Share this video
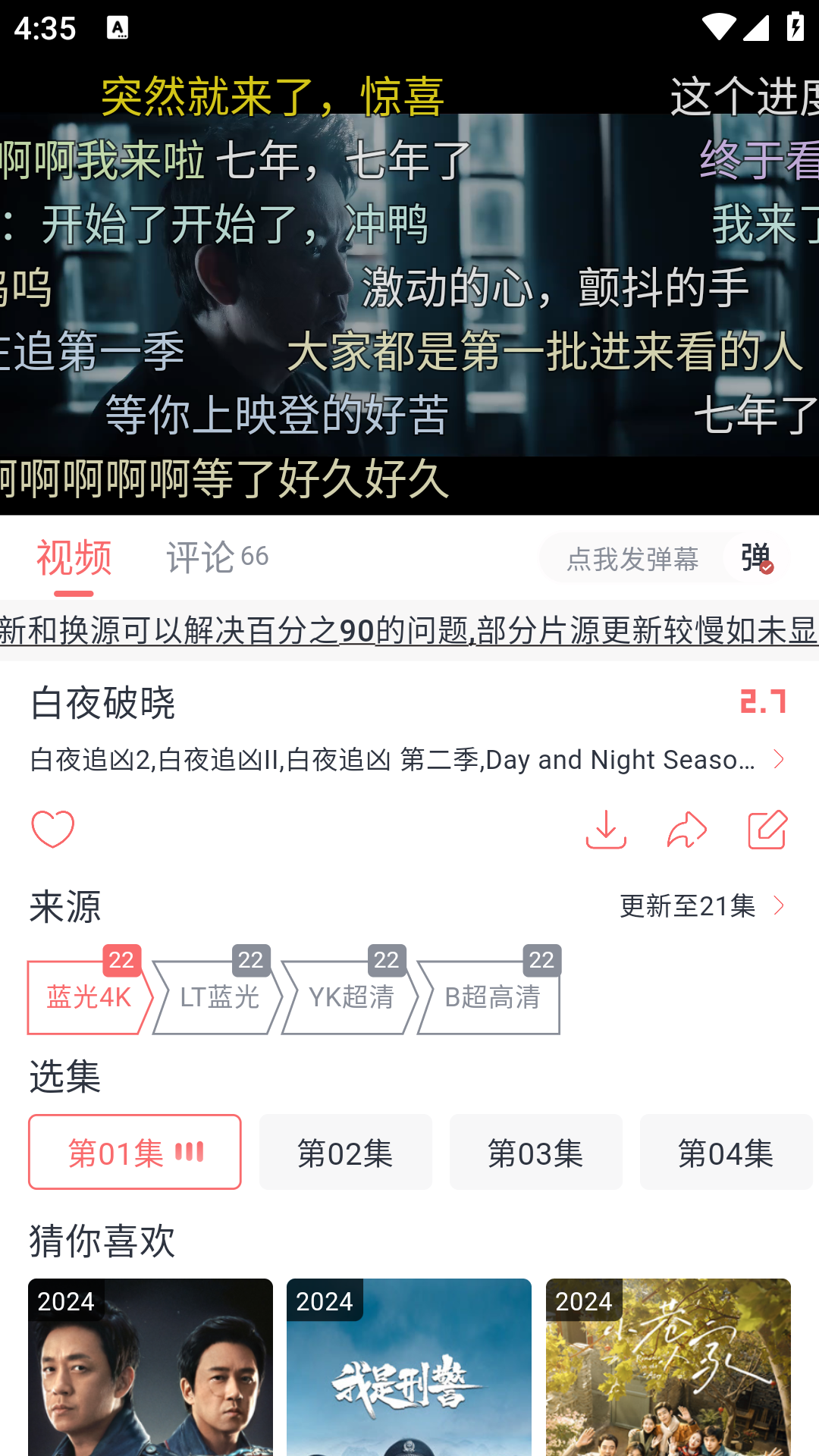This screenshot has width=819, height=1456. [686, 829]
